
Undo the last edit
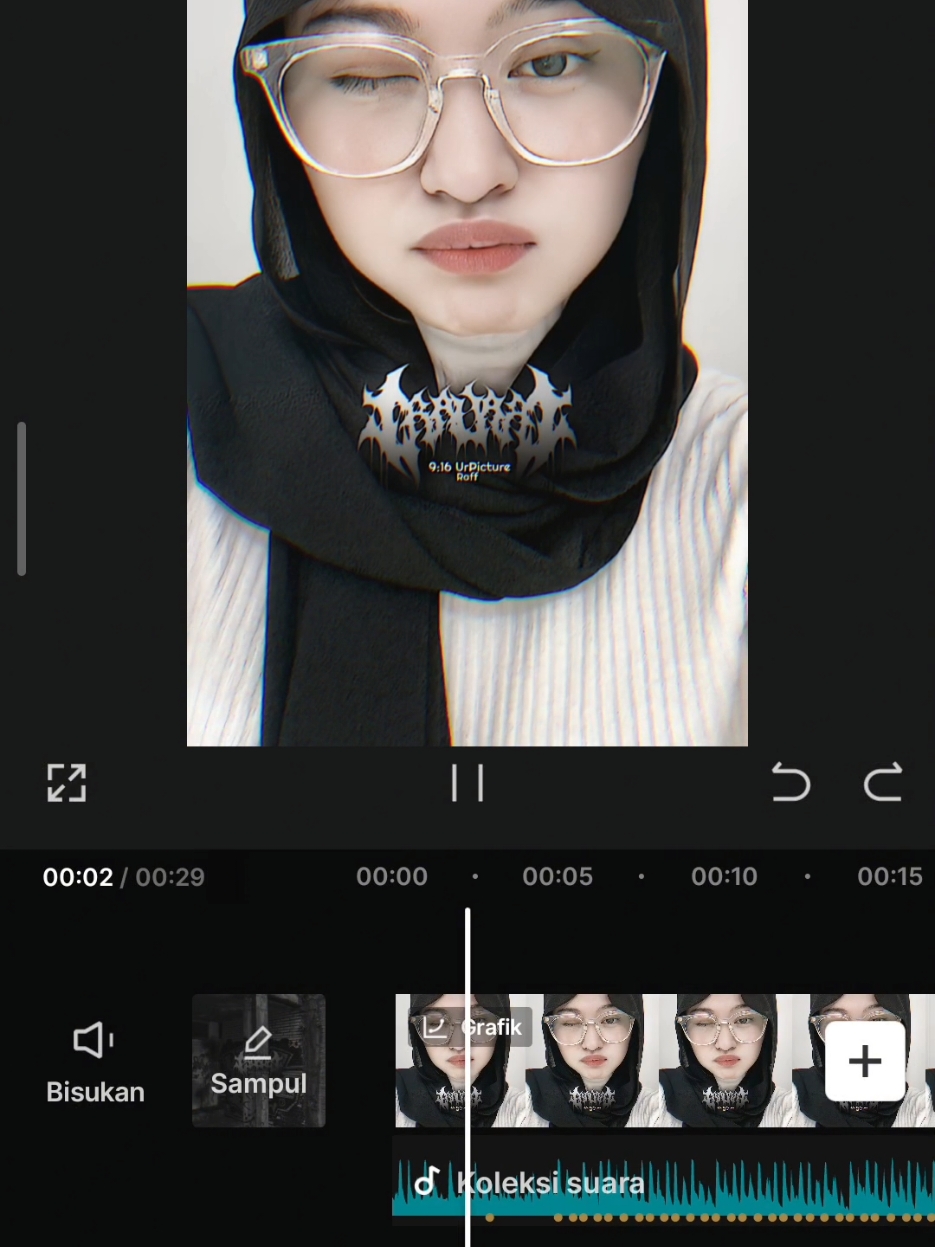coord(790,783)
